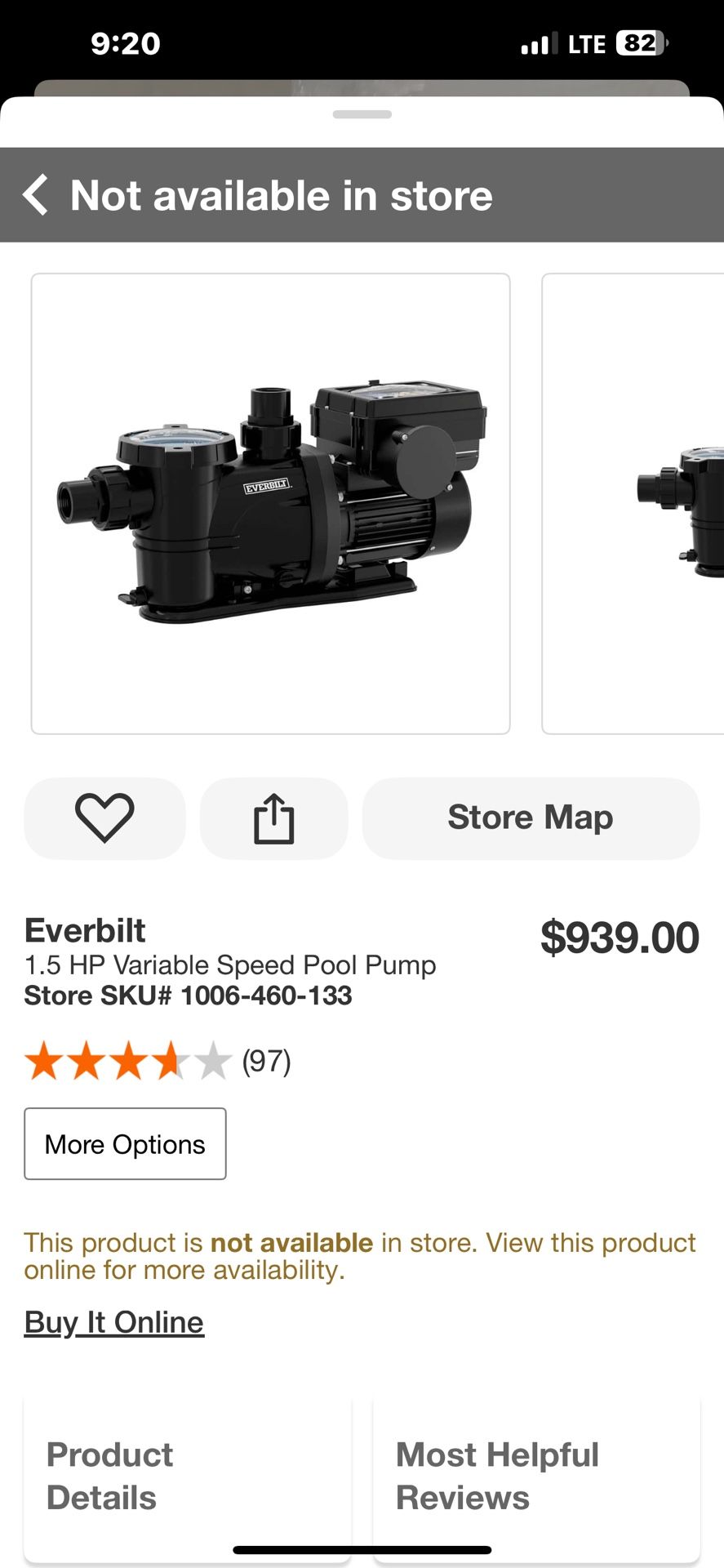Tap the Everbilt brand name
The width and height of the screenshot is (724, 1568).
(84, 930)
